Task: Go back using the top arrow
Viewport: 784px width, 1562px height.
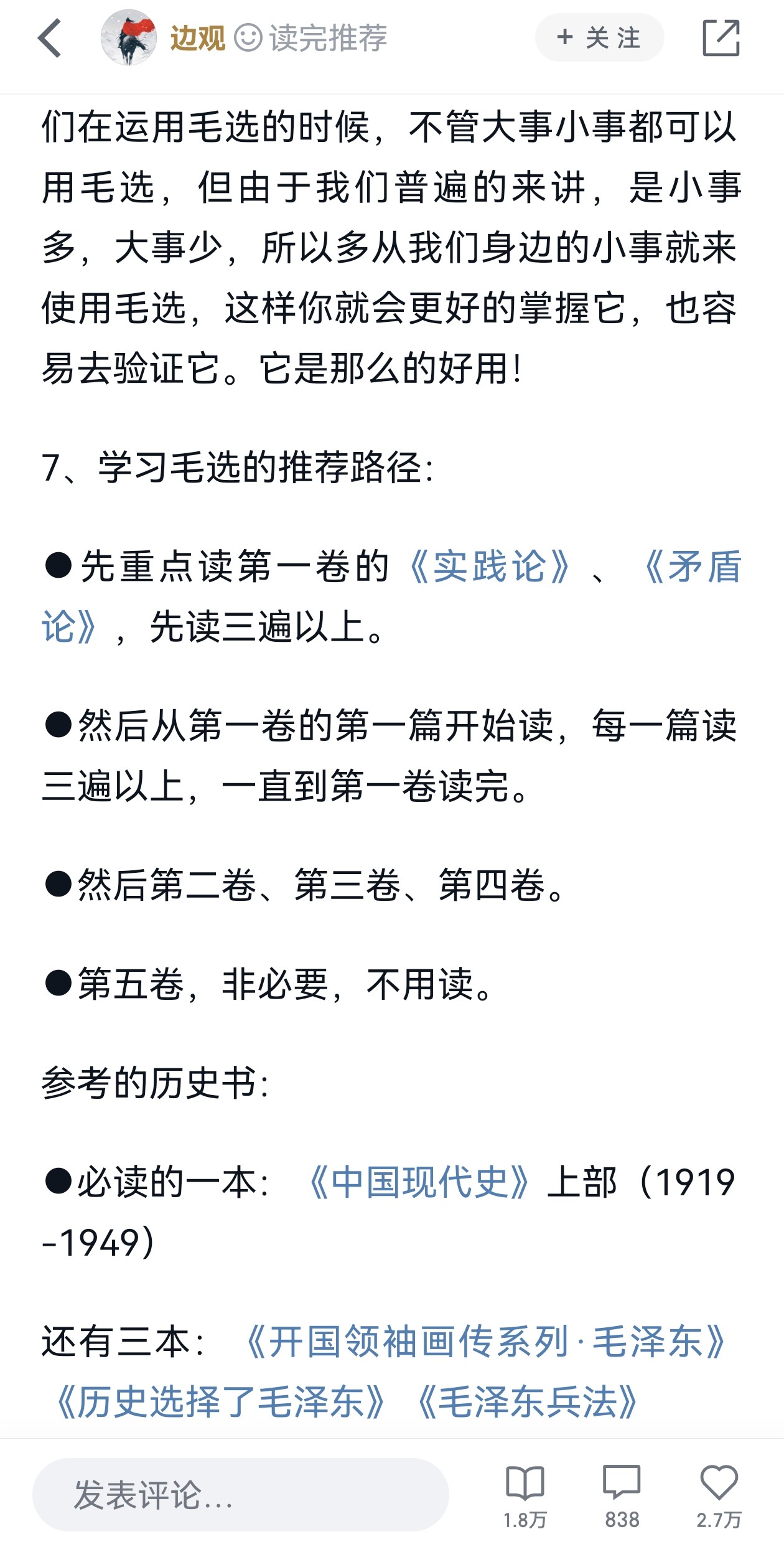Action: pos(50,39)
